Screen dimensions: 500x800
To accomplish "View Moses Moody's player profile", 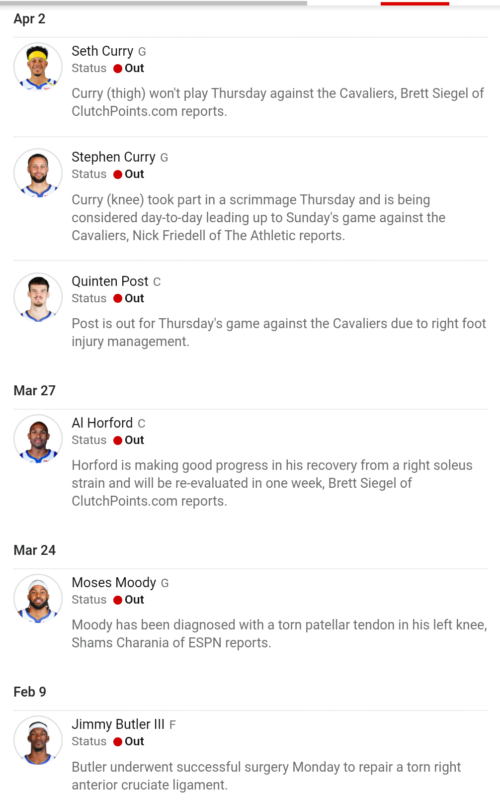I will pos(114,583).
